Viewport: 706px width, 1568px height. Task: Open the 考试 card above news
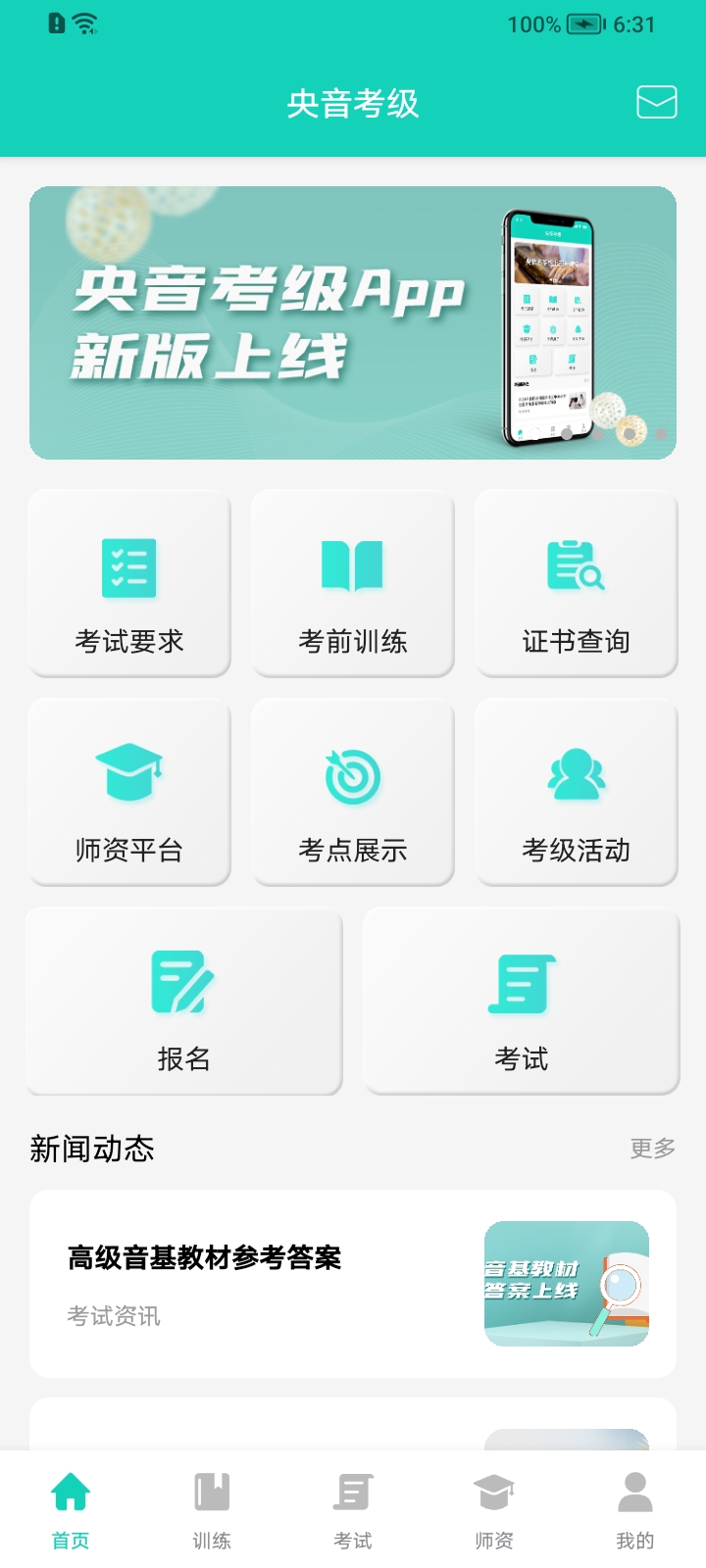coord(522,1002)
